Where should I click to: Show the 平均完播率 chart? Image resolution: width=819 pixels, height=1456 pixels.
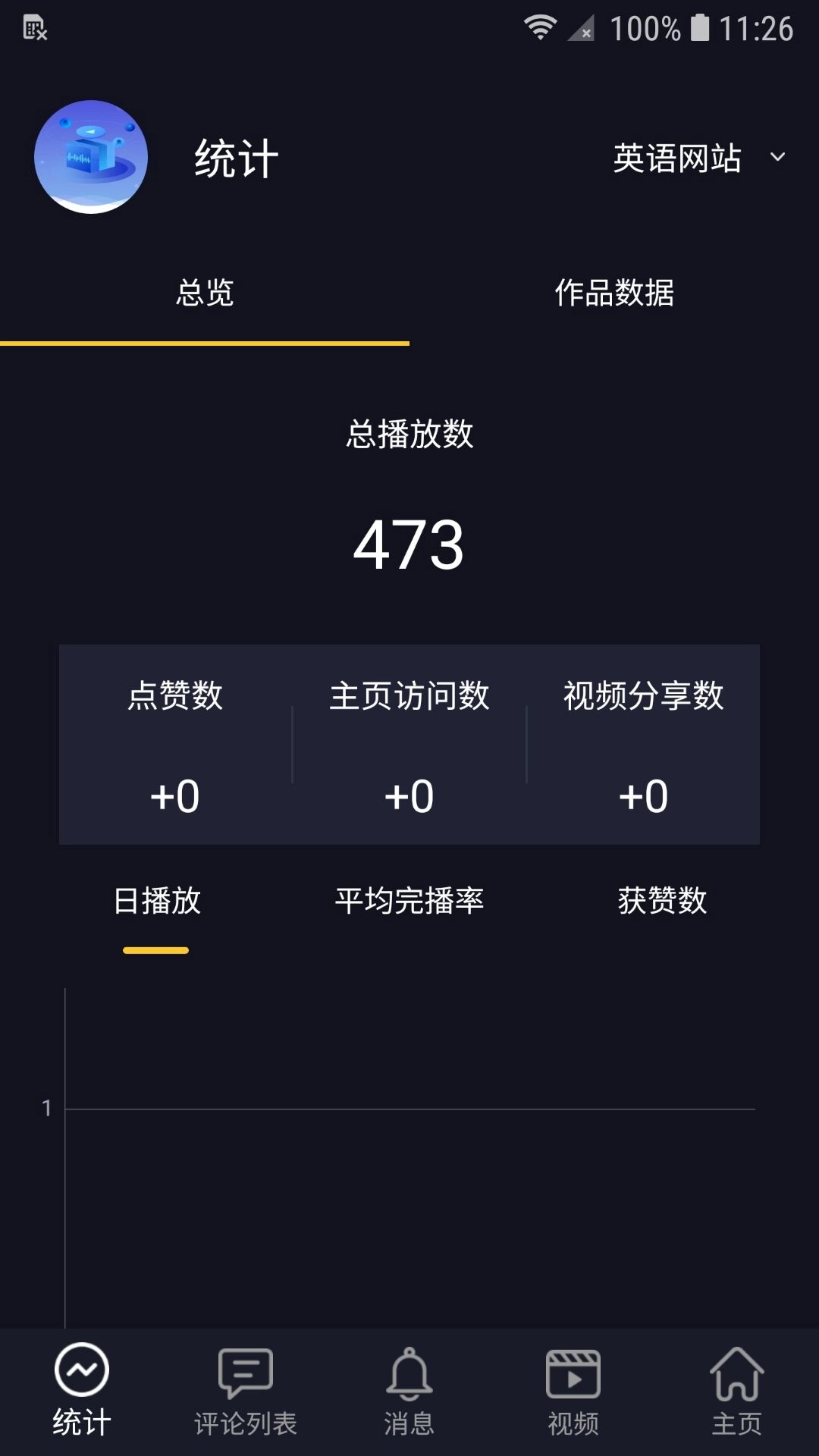[x=409, y=901]
